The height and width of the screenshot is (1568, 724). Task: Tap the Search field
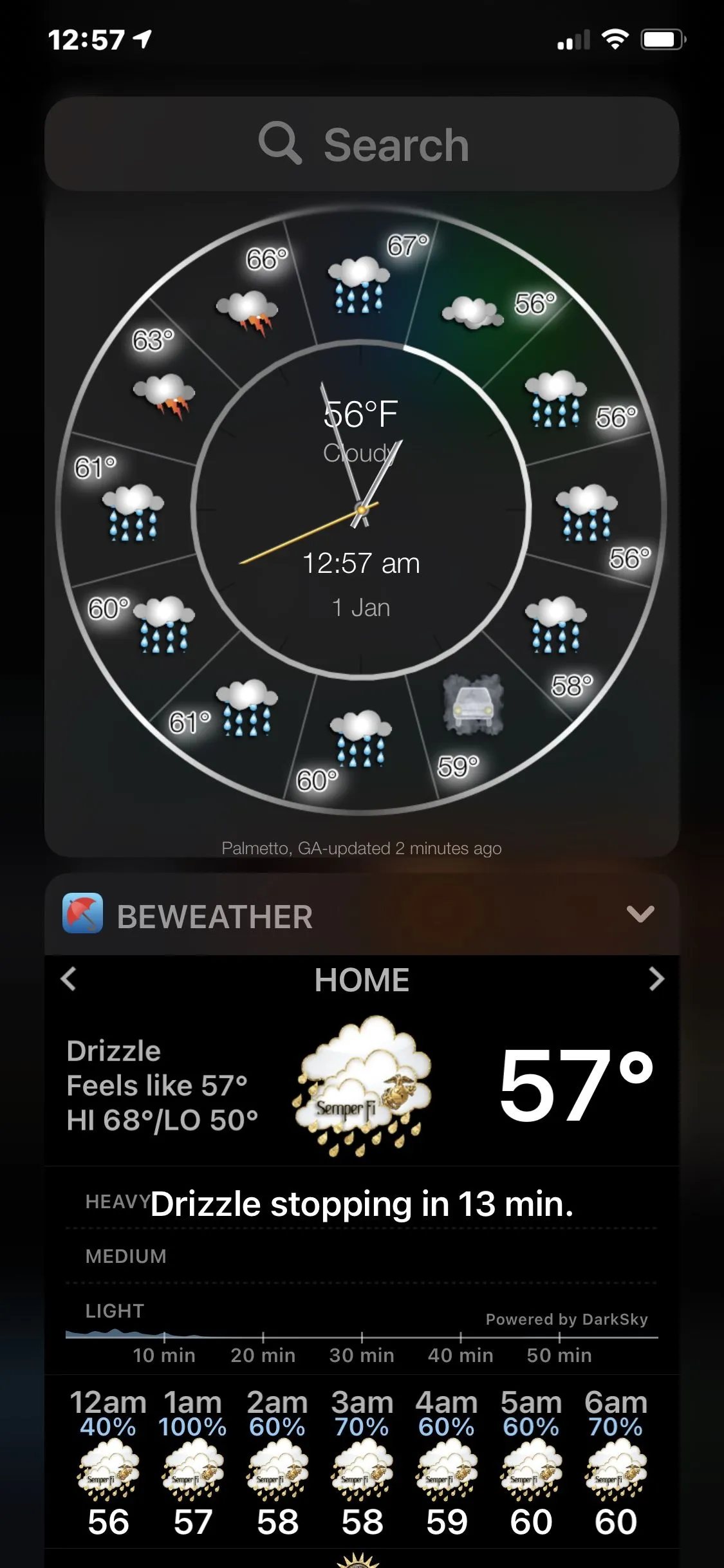tap(362, 144)
